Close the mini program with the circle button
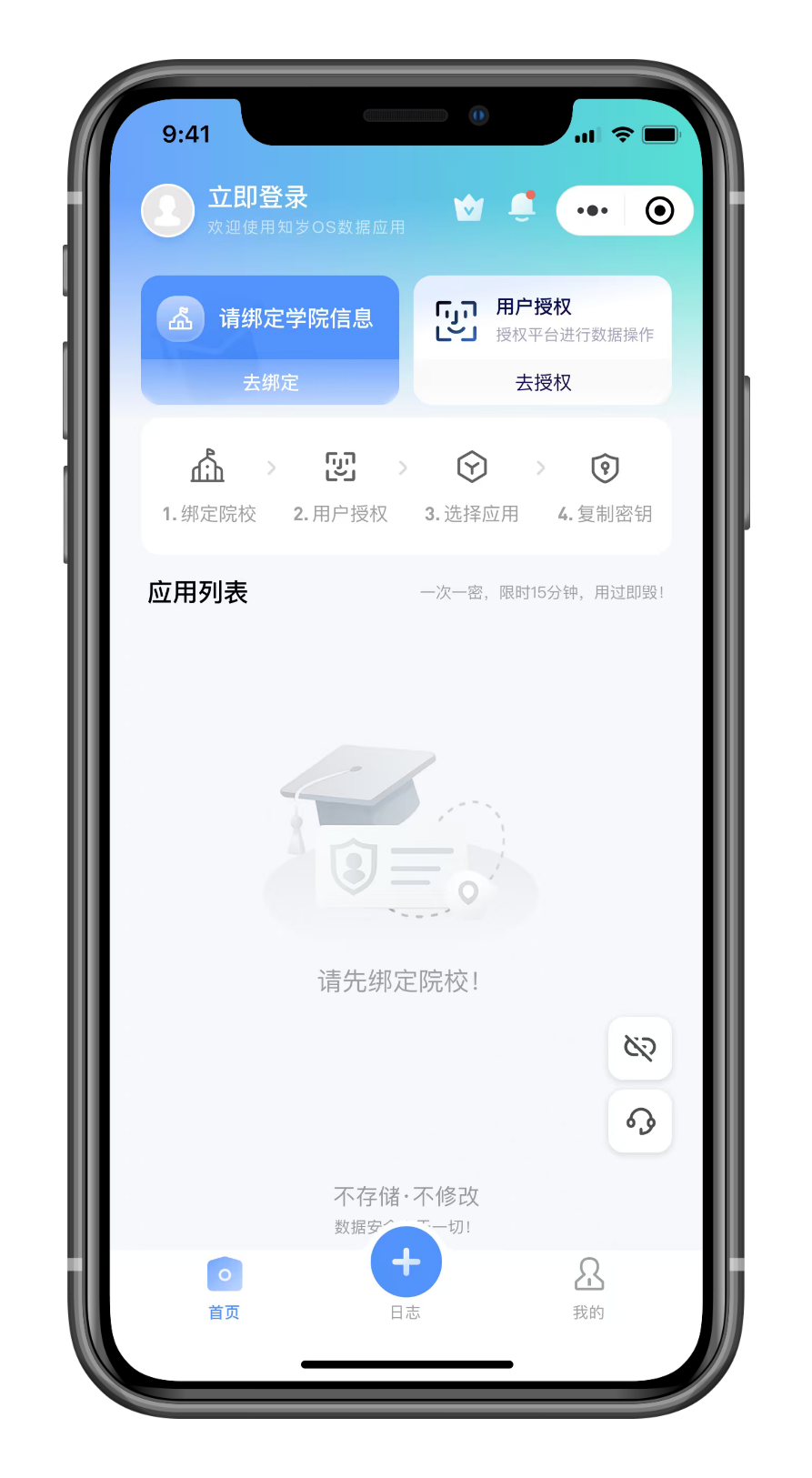Screen dimensions: 812x1478 click(659, 210)
